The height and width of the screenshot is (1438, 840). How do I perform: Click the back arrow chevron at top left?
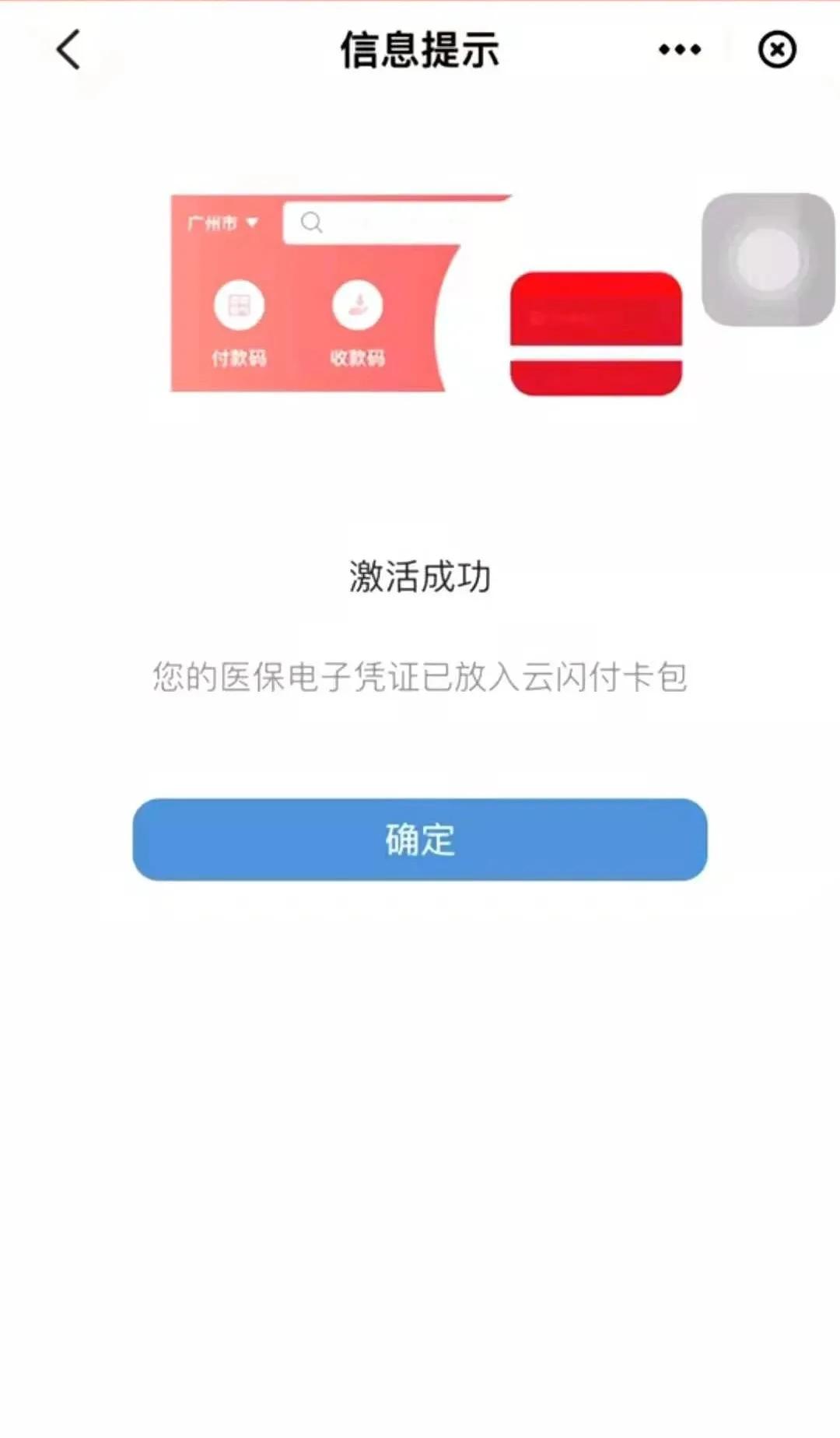pyautogui.click(x=66, y=50)
